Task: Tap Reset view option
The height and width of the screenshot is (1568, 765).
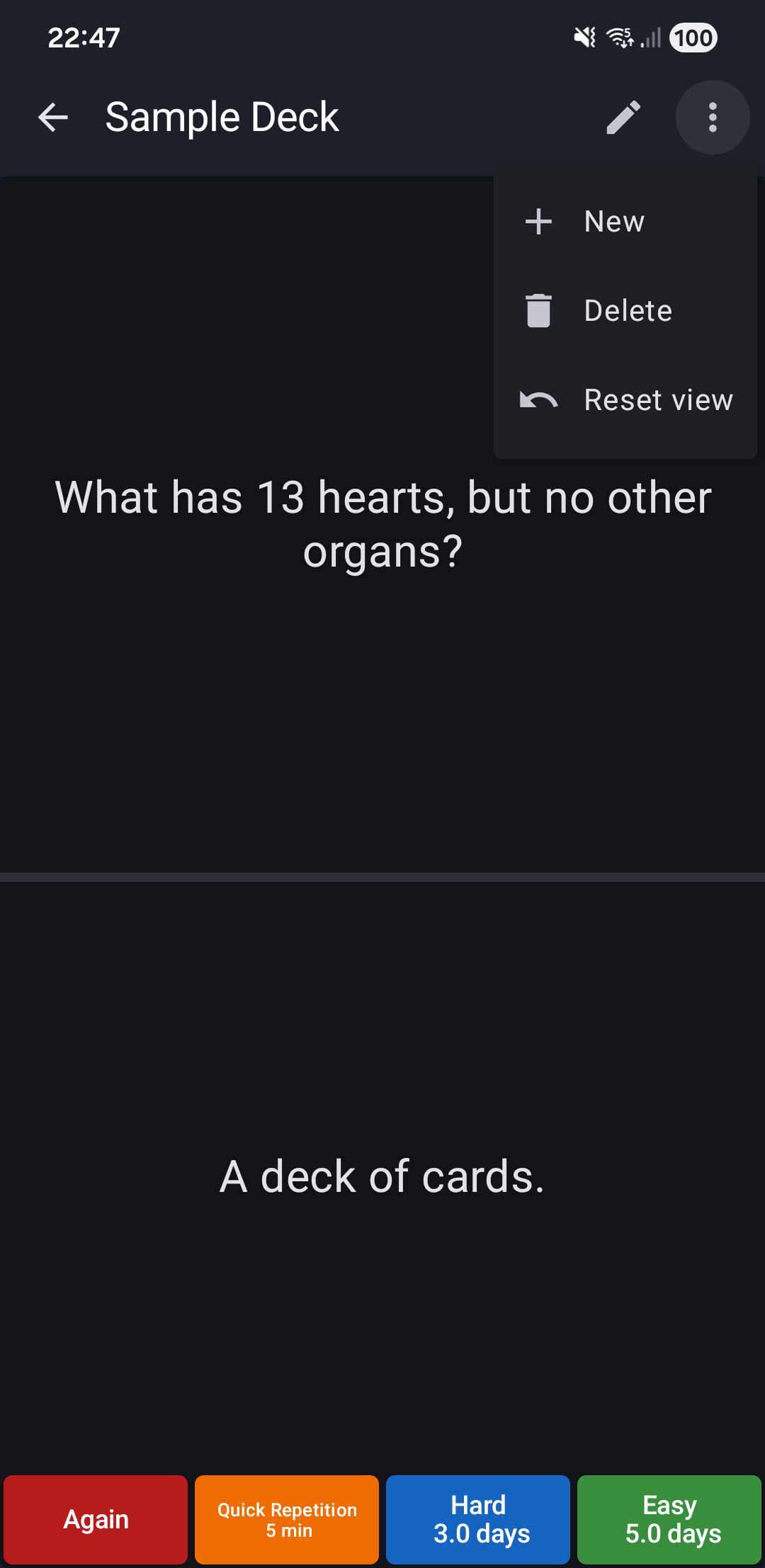Action: (x=657, y=400)
